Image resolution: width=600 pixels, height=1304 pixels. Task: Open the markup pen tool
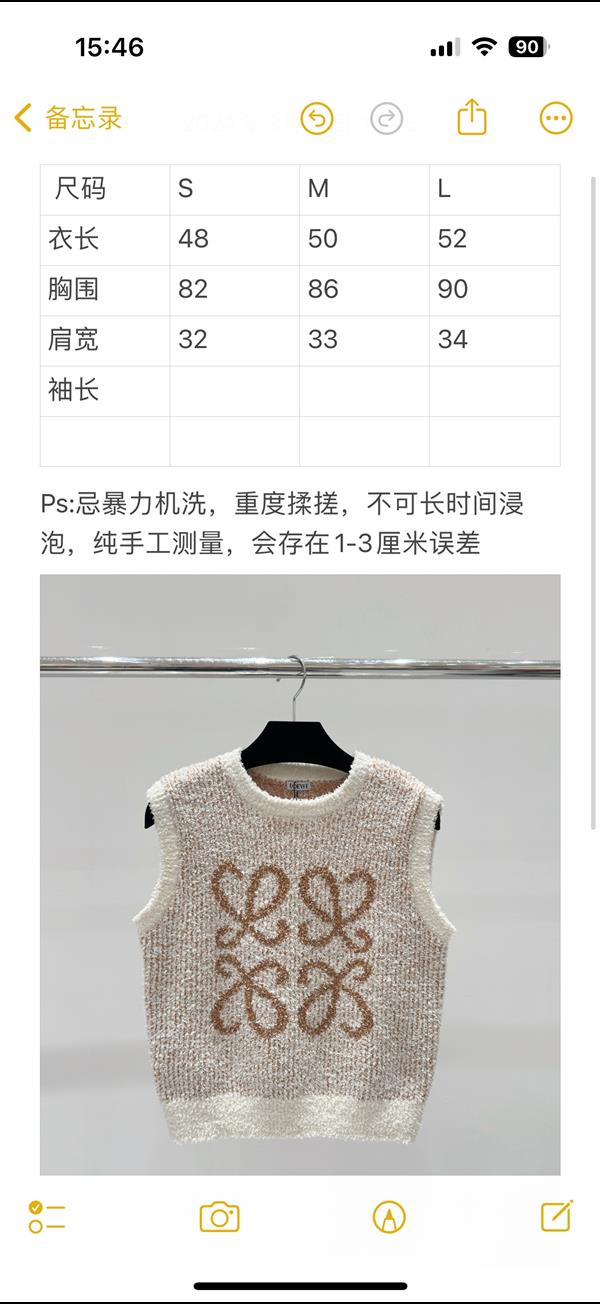[x=388, y=1217]
